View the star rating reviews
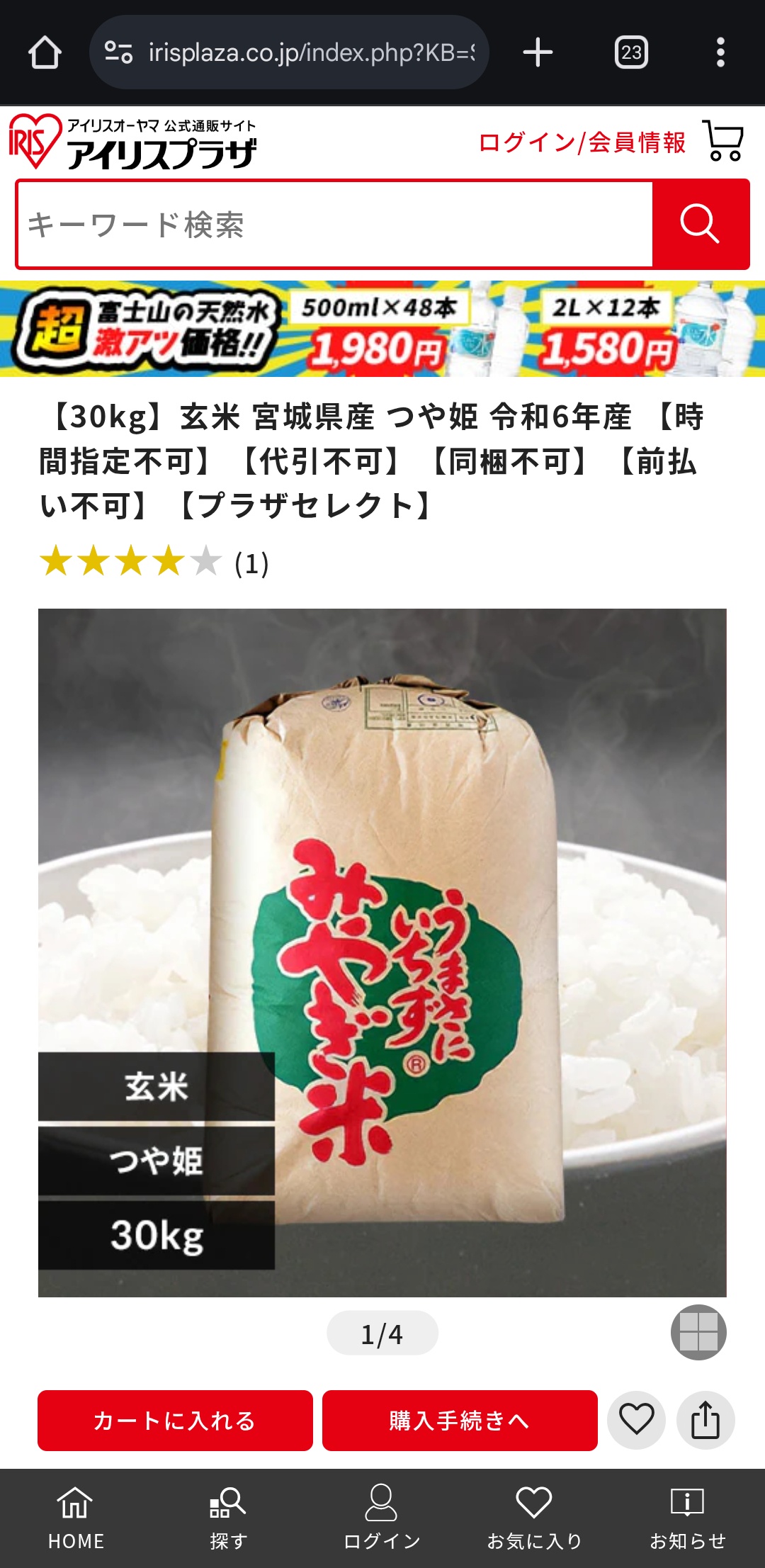This screenshot has width=765, height=1568. 154,563
